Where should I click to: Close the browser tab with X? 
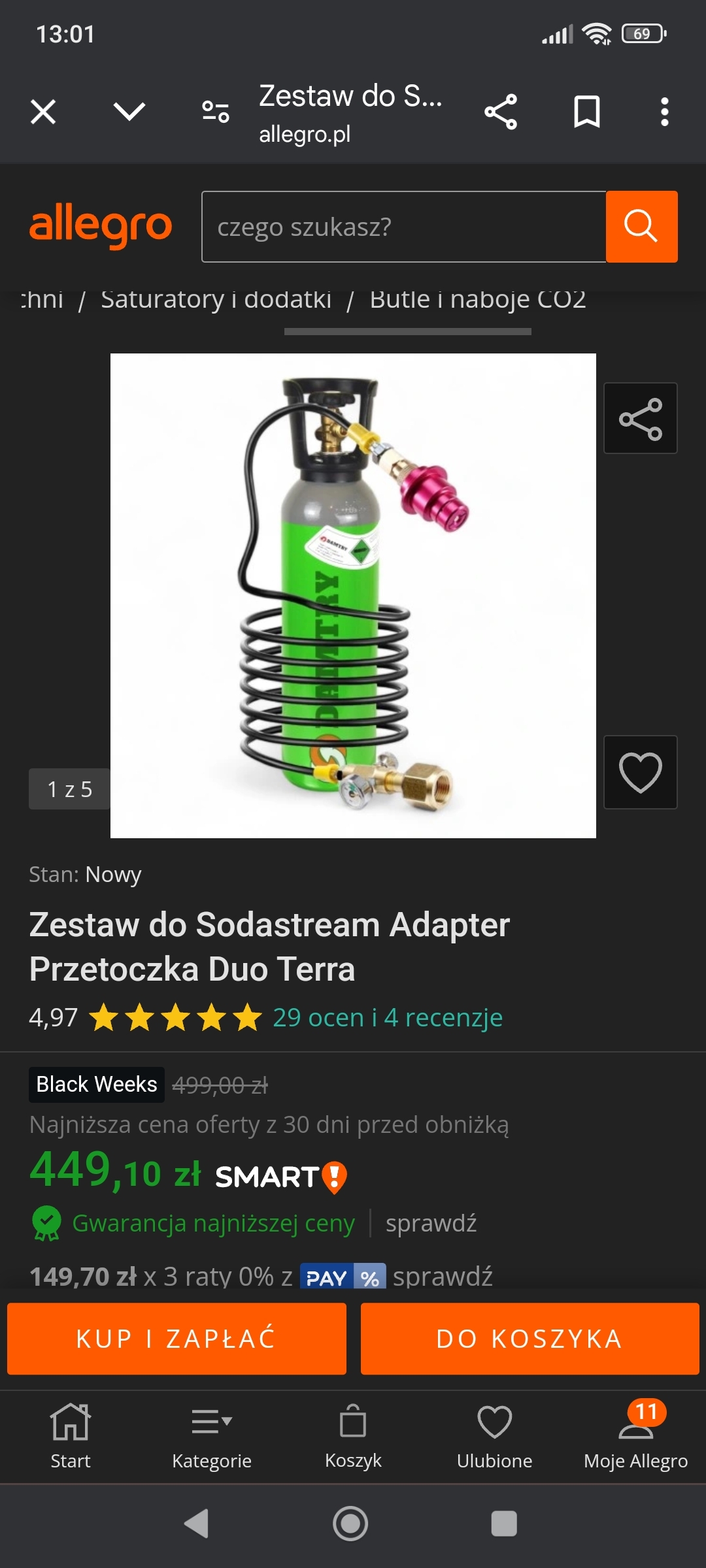(43, 112)
